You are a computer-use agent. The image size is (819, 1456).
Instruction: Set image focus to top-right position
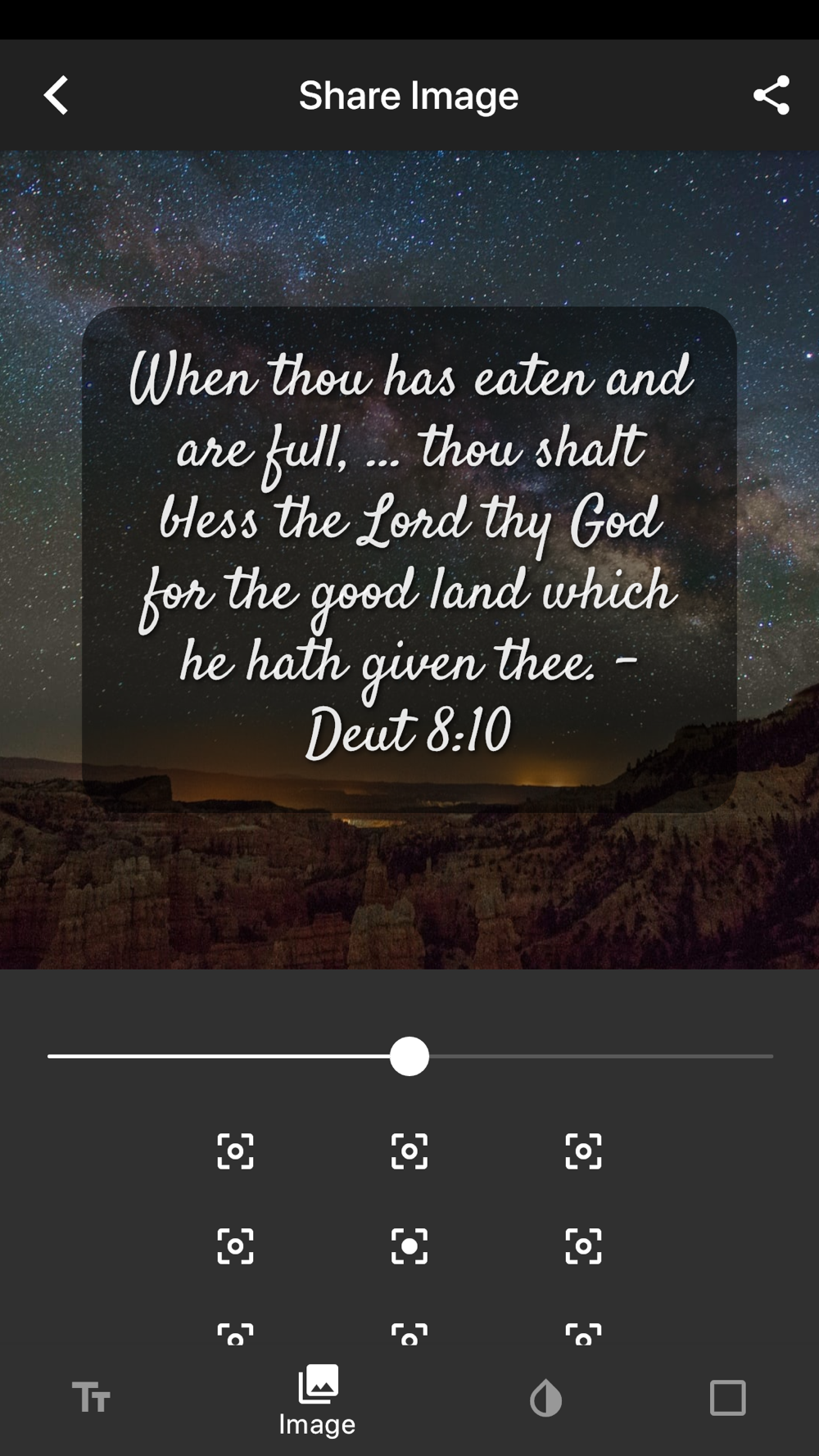583,1151
